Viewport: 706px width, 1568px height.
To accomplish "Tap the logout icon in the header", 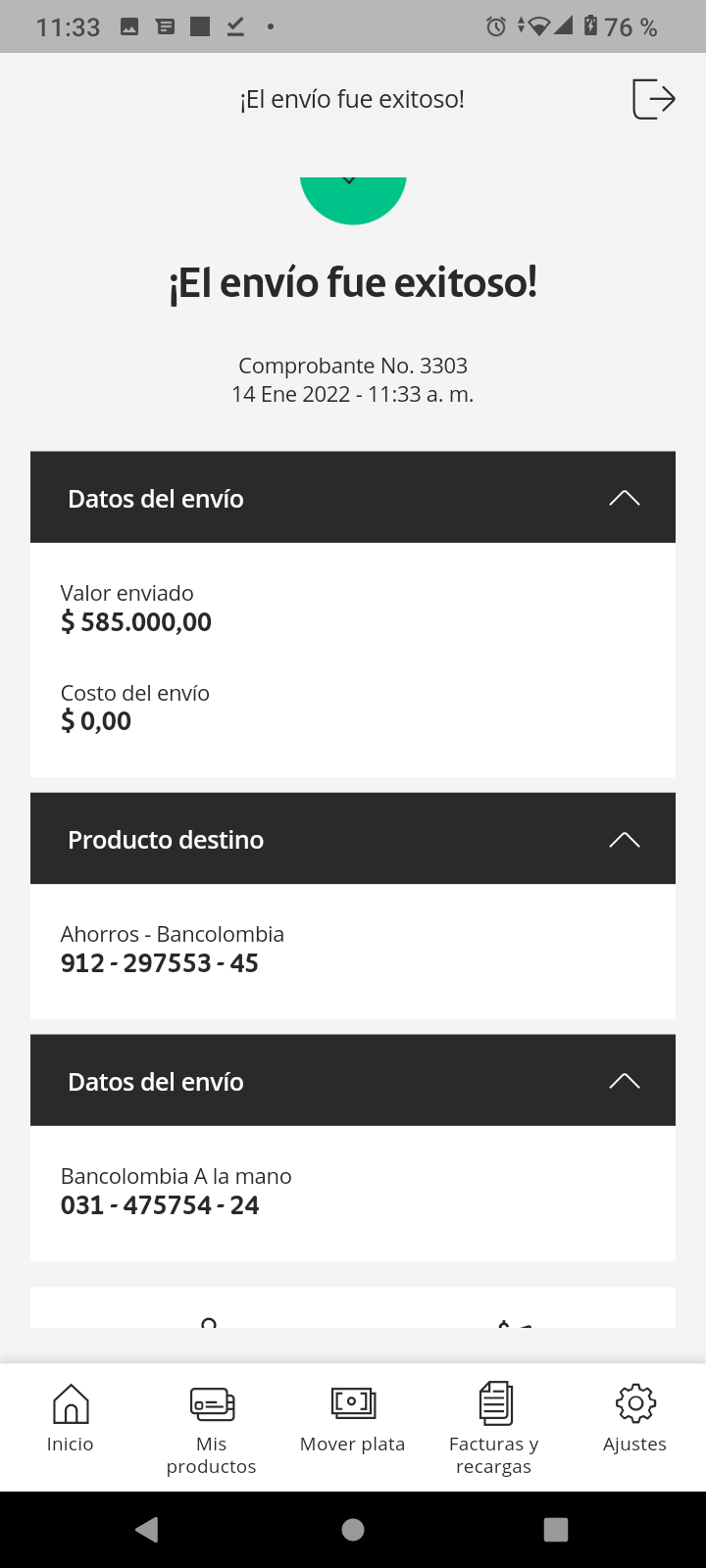I will tap(653, 99).
